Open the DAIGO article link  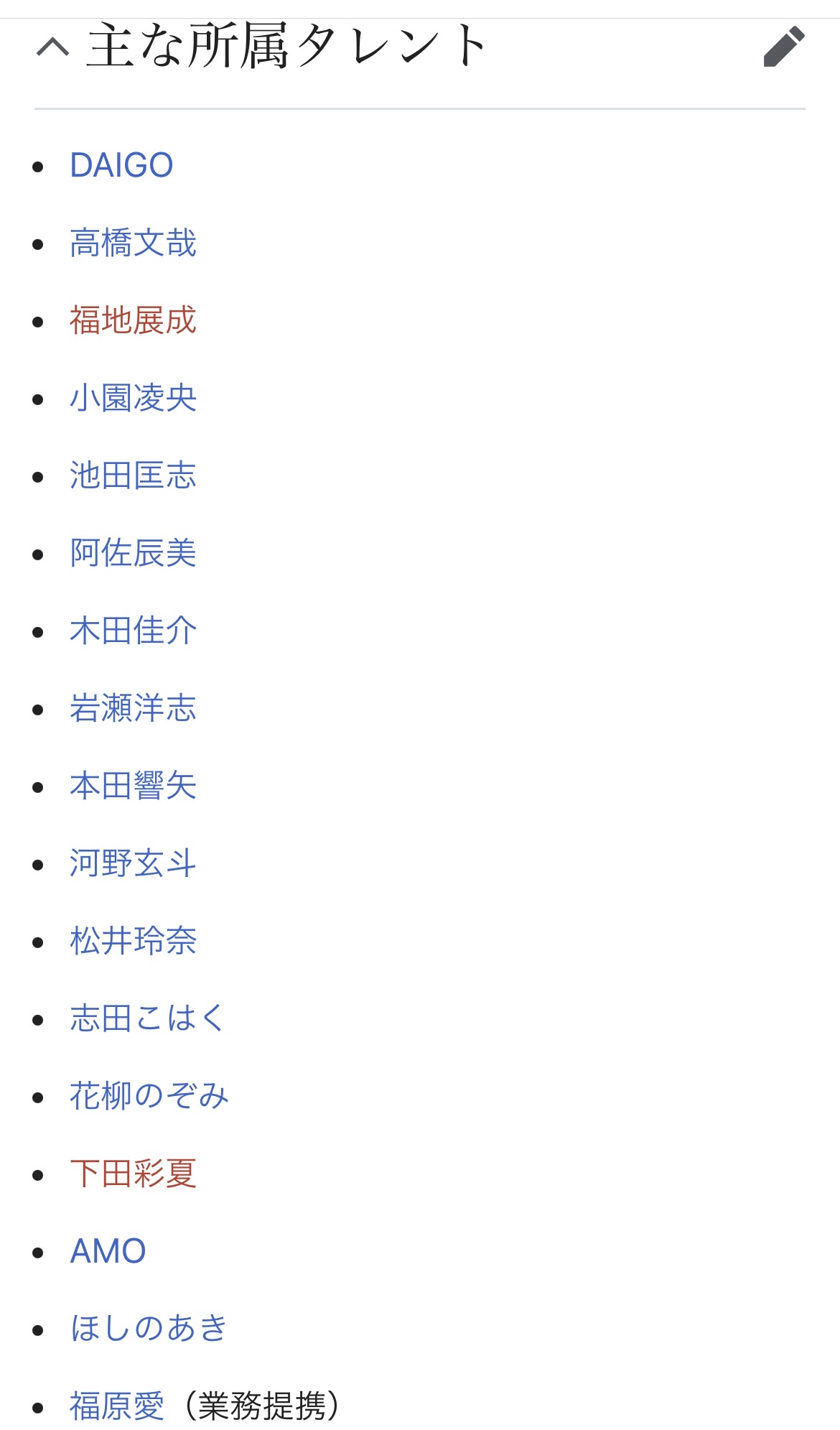tap(121, 165)
